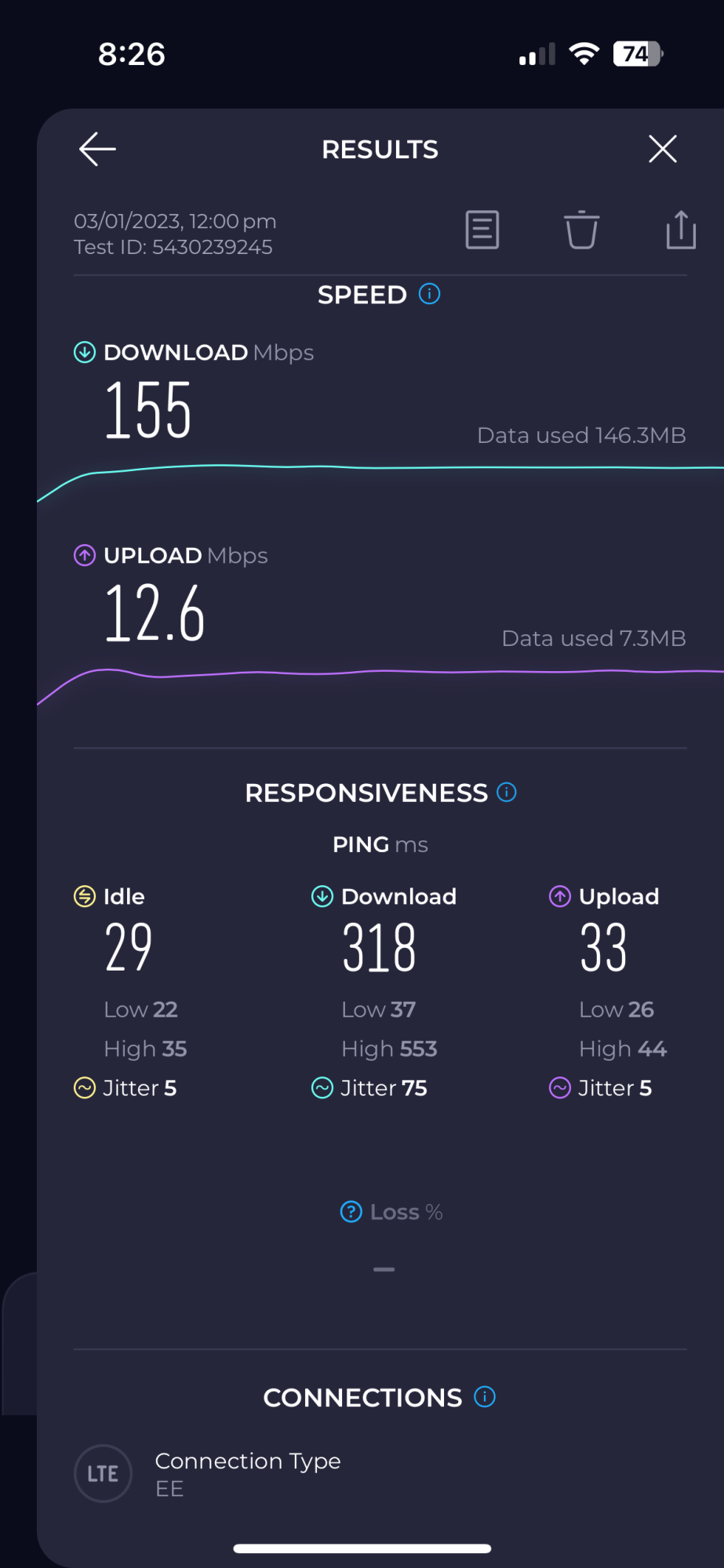Open the info icon next to Speed
Viewport: 724px width, 1568px height.
coord(430,294)
